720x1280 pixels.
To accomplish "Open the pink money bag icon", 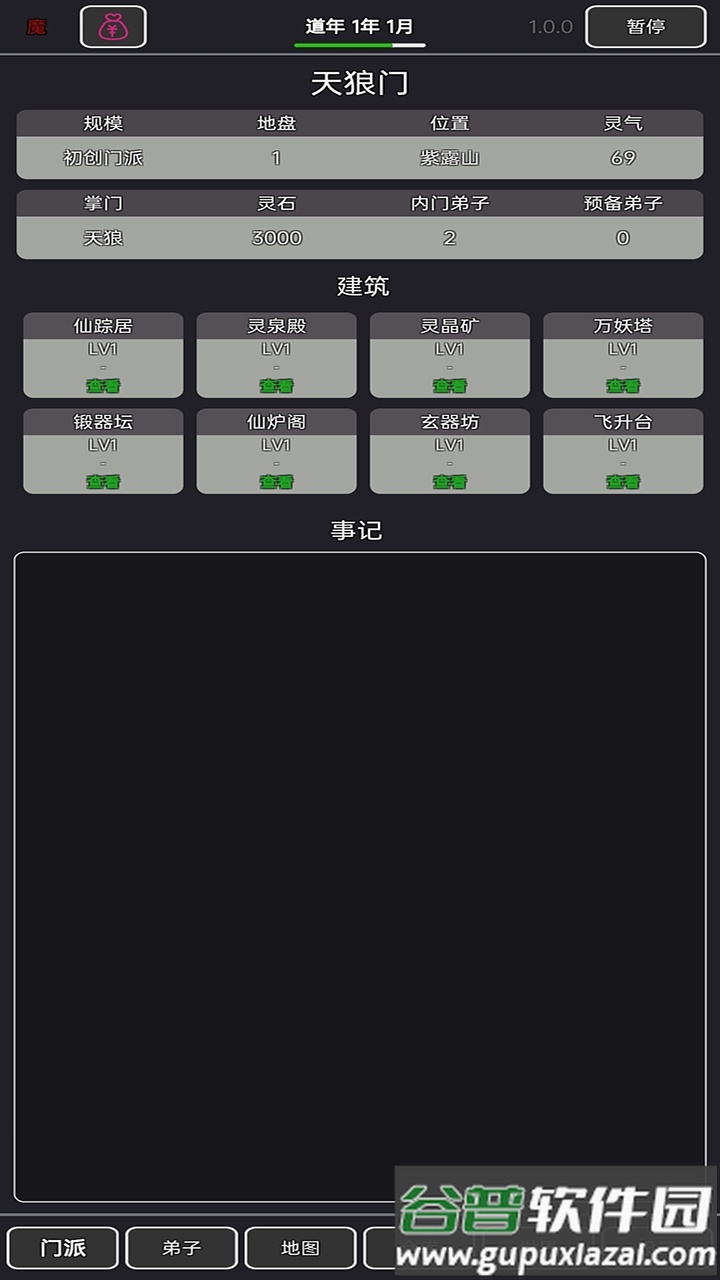I will point(113,27).
